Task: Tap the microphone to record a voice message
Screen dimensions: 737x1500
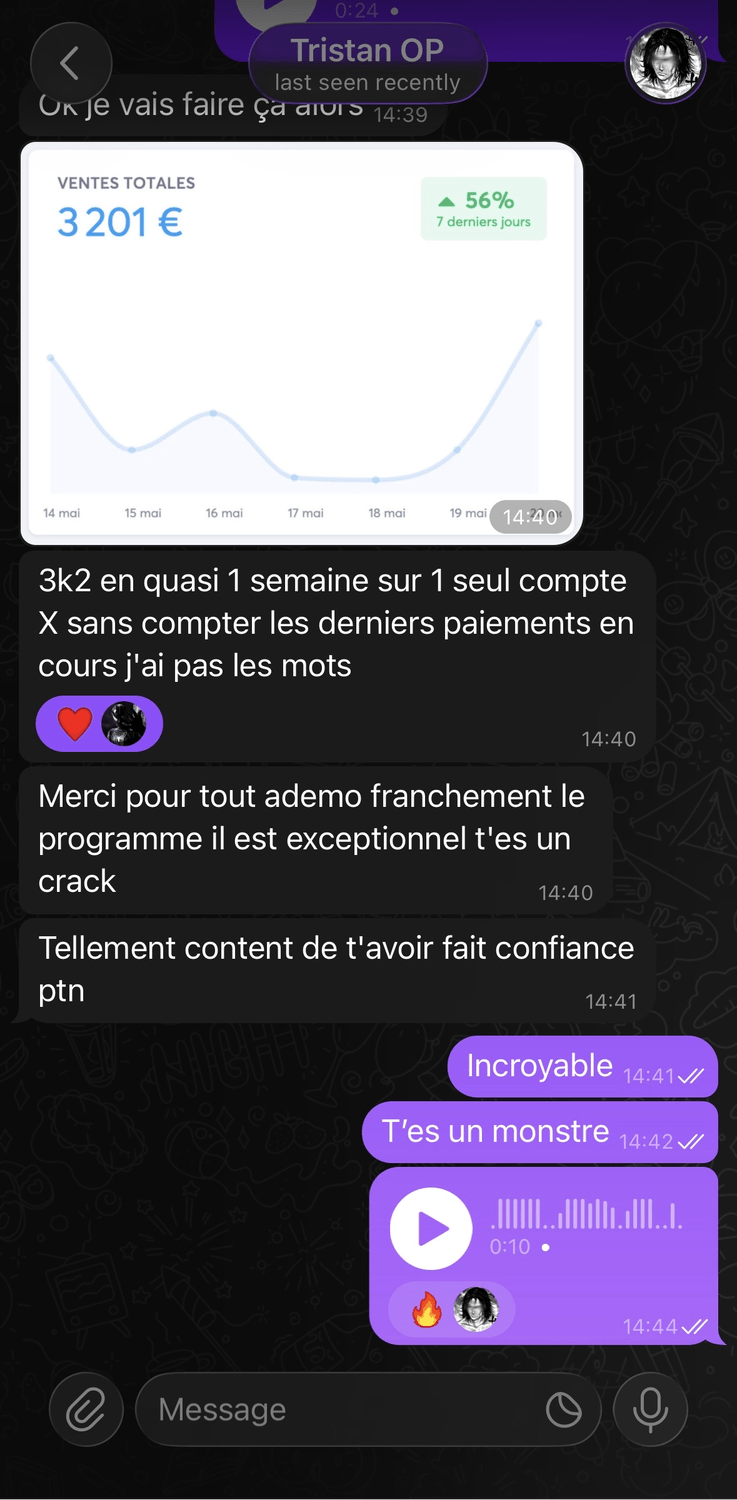Action: coord(650,1409)
